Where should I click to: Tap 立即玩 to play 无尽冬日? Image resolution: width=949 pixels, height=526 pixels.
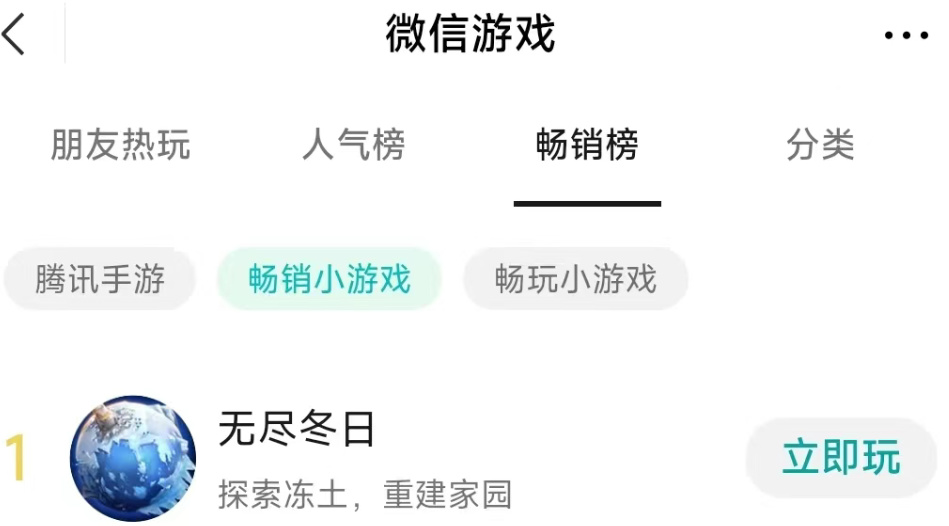[841, 458]
